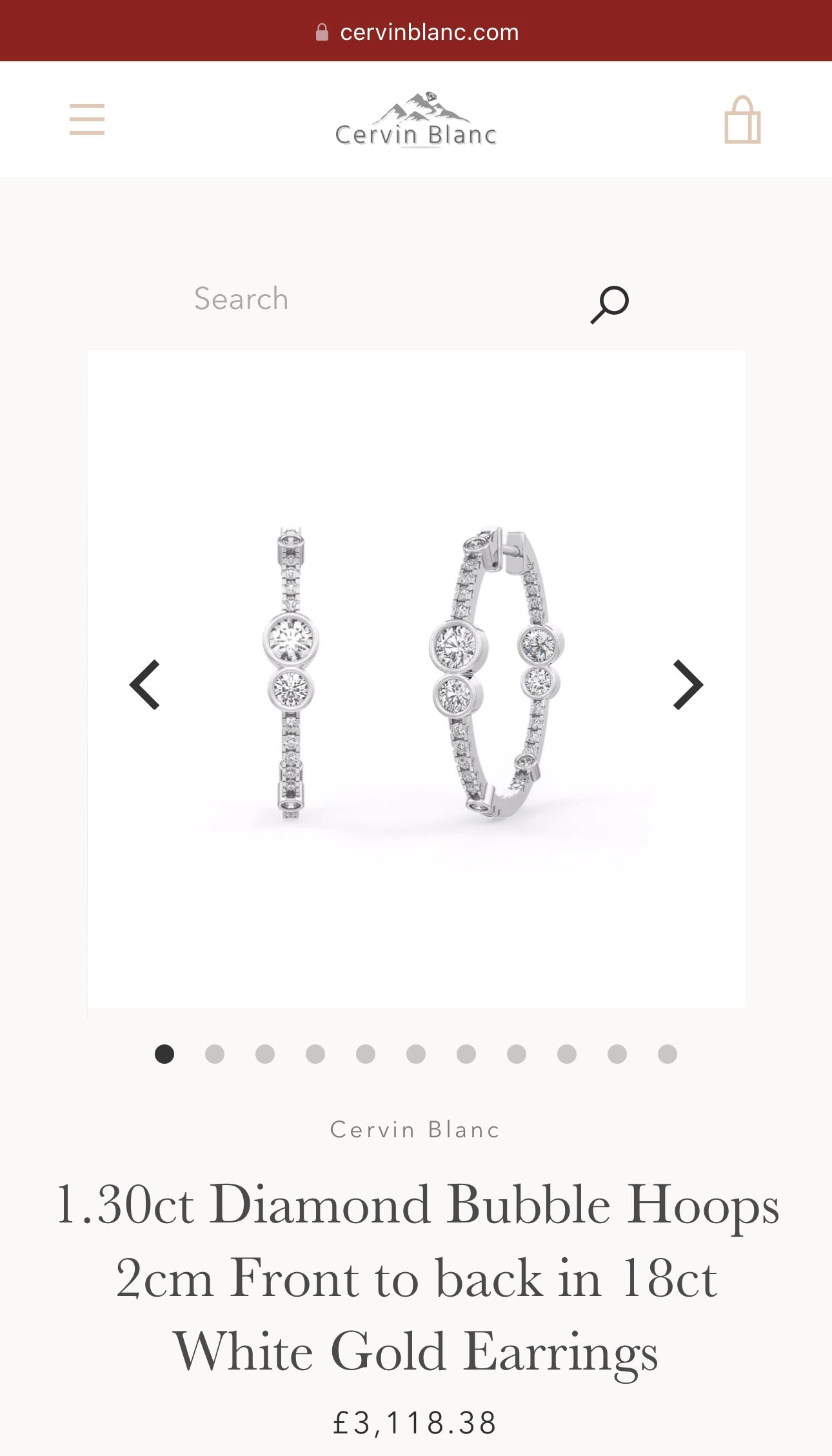Open the hamburger navigation menu
This screenshot has width=832, height=1456.
point(87,119)
